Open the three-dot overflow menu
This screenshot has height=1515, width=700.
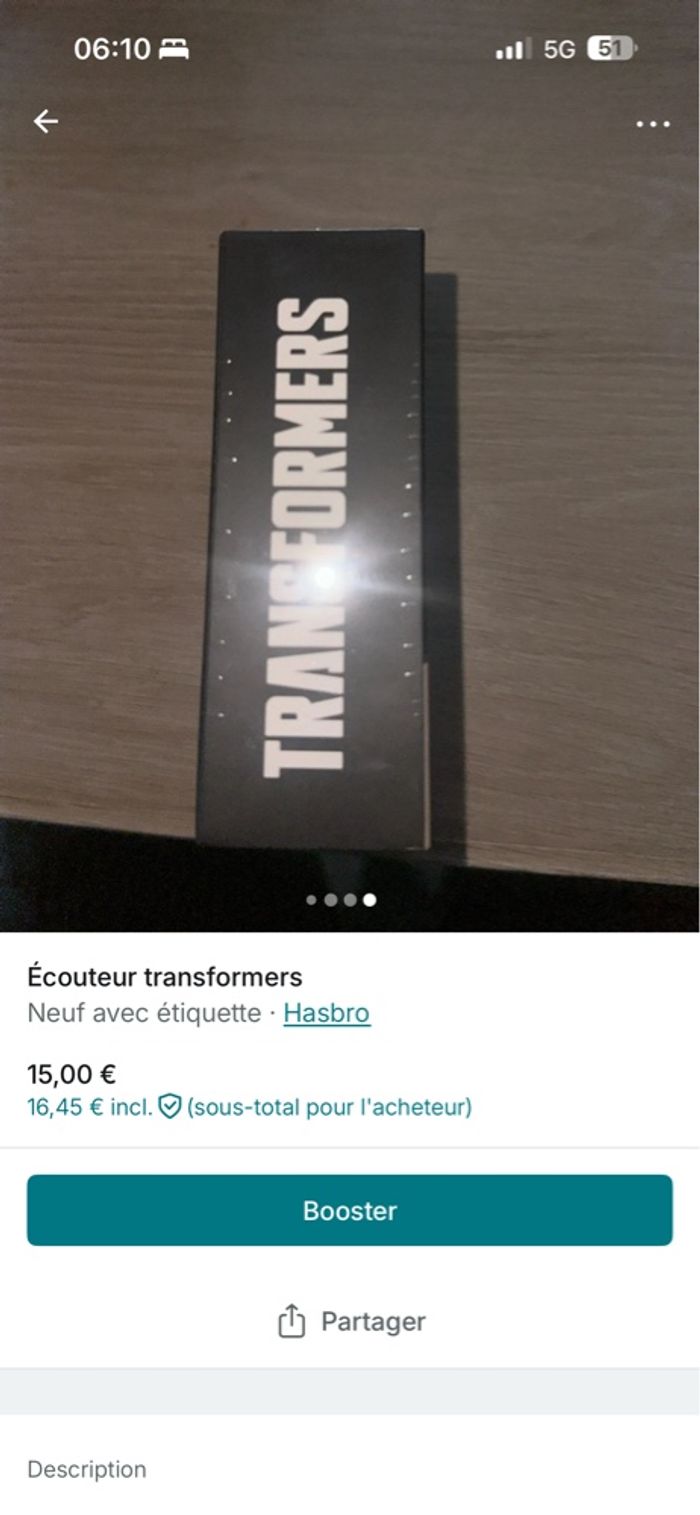point(653,124)
